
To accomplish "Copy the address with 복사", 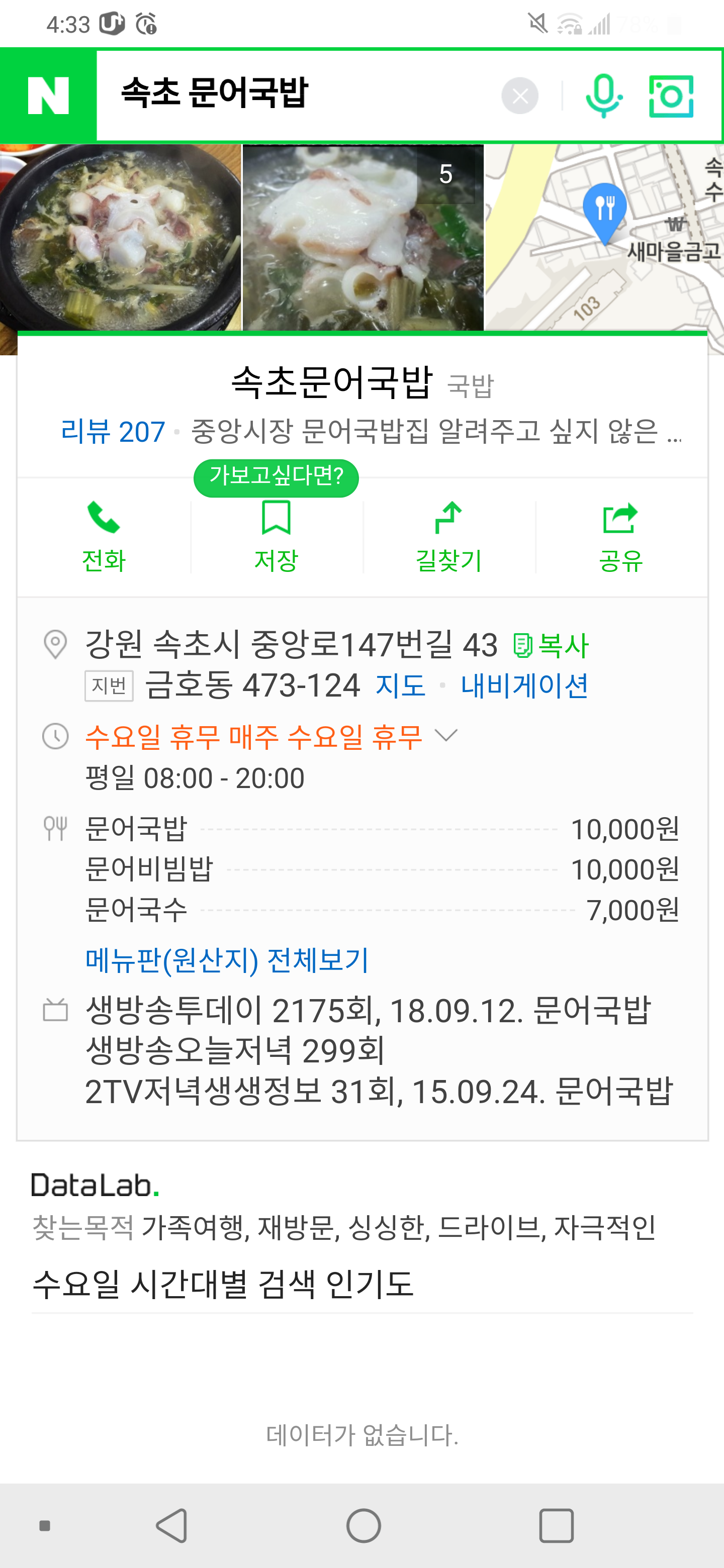I will tap(551, 645).
